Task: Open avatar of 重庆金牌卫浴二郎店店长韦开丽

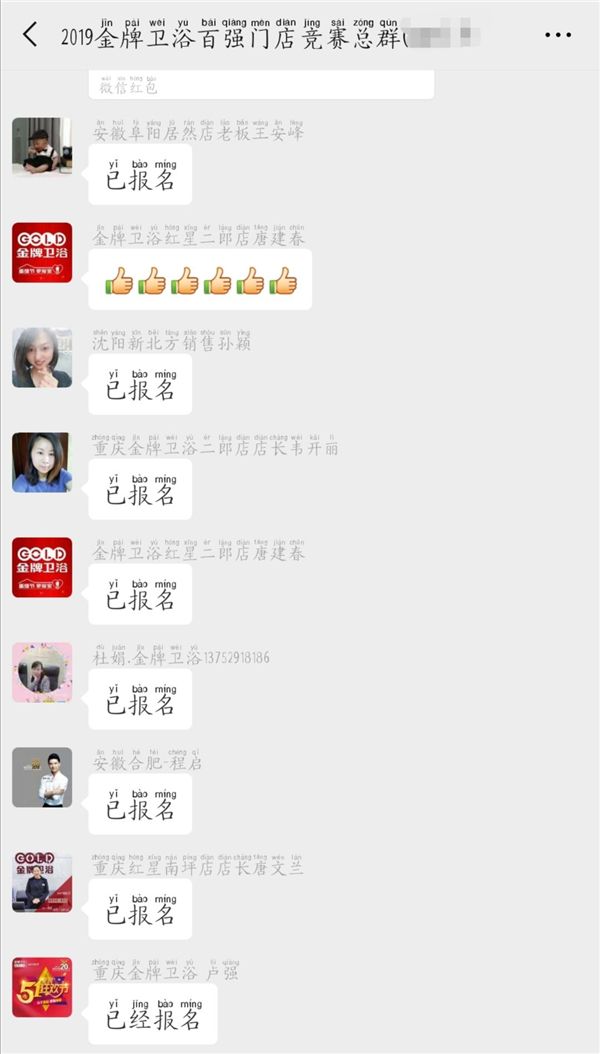Action: (x=42, y=462)
